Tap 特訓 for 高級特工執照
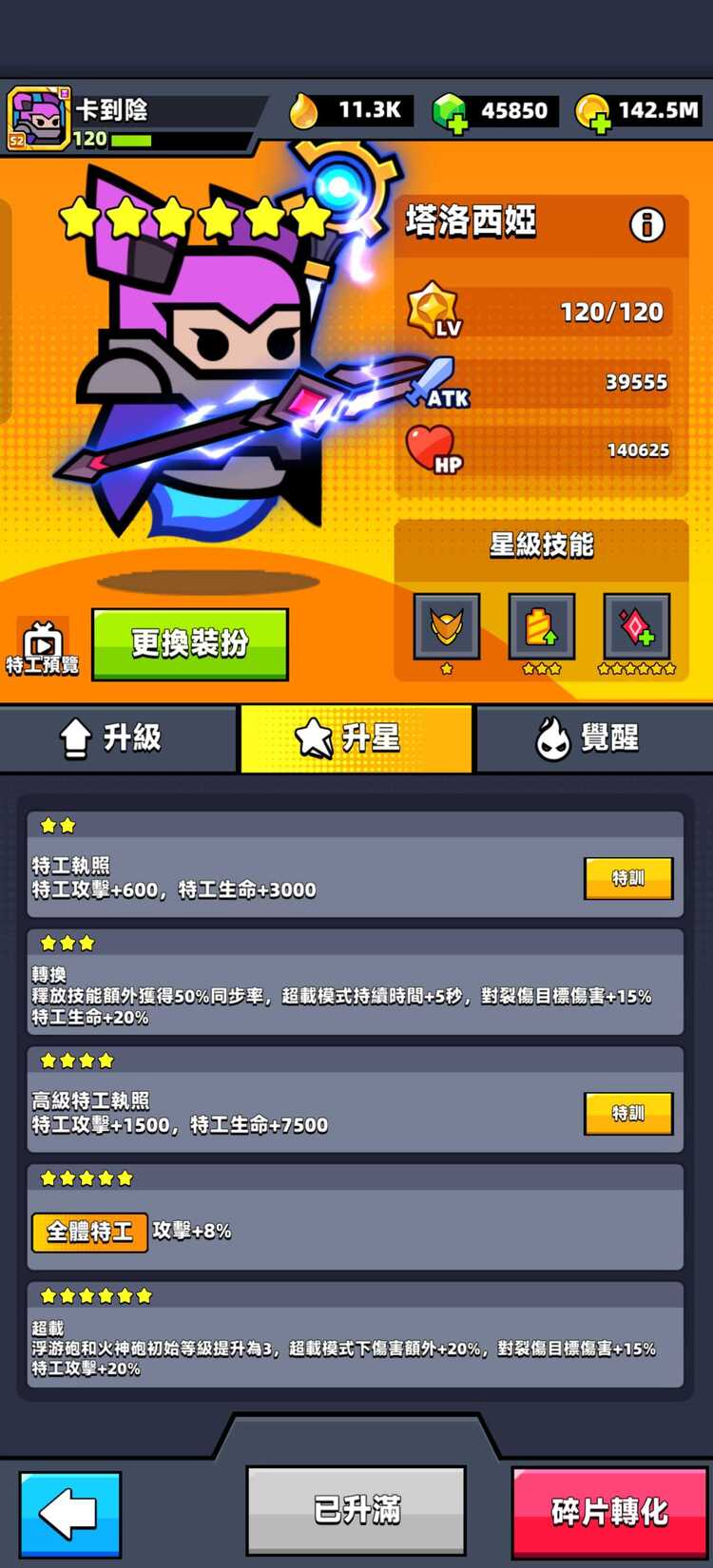 point(628,1113)
